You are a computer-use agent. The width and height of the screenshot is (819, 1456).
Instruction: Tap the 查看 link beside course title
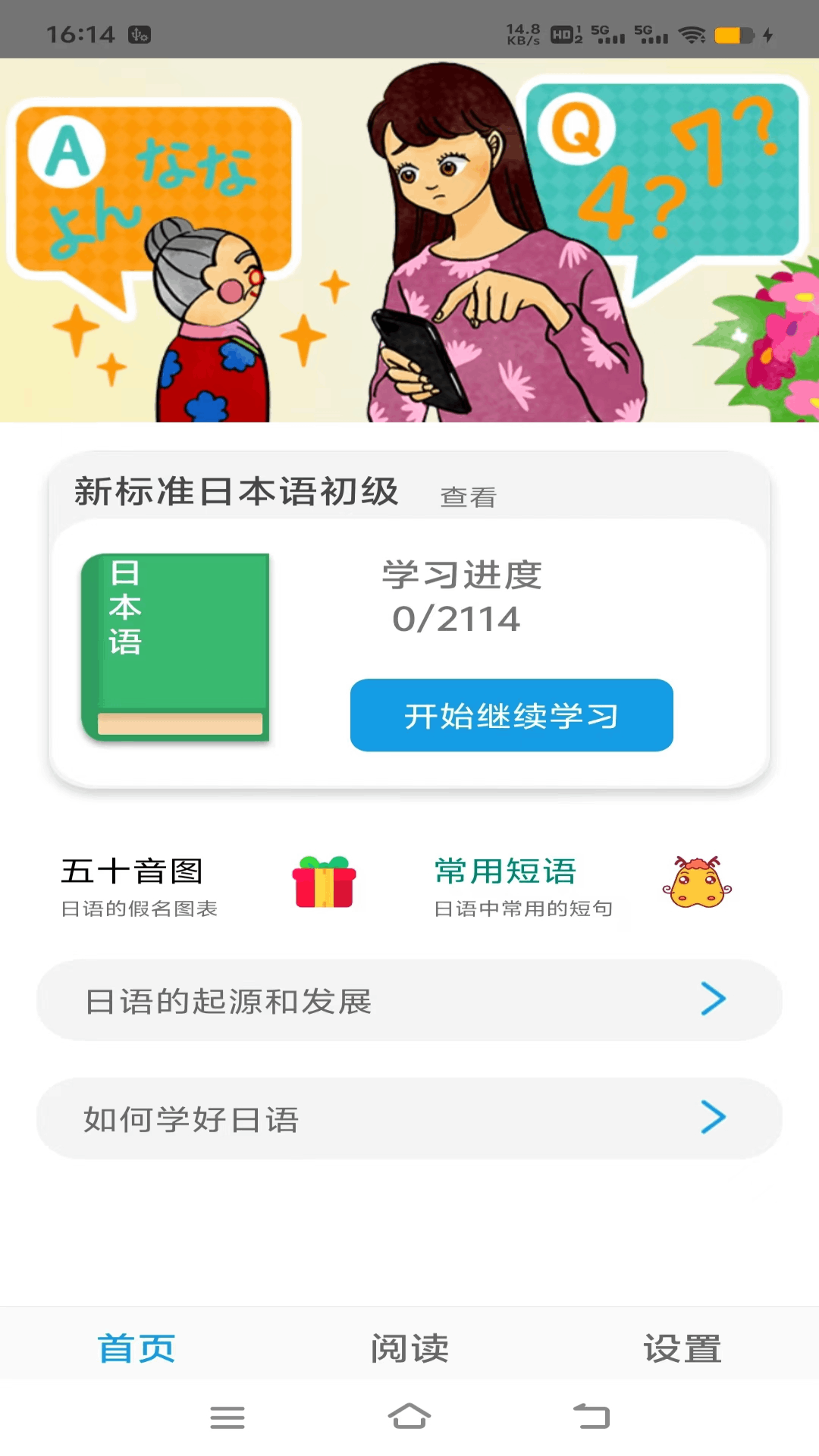click(466, 497)
